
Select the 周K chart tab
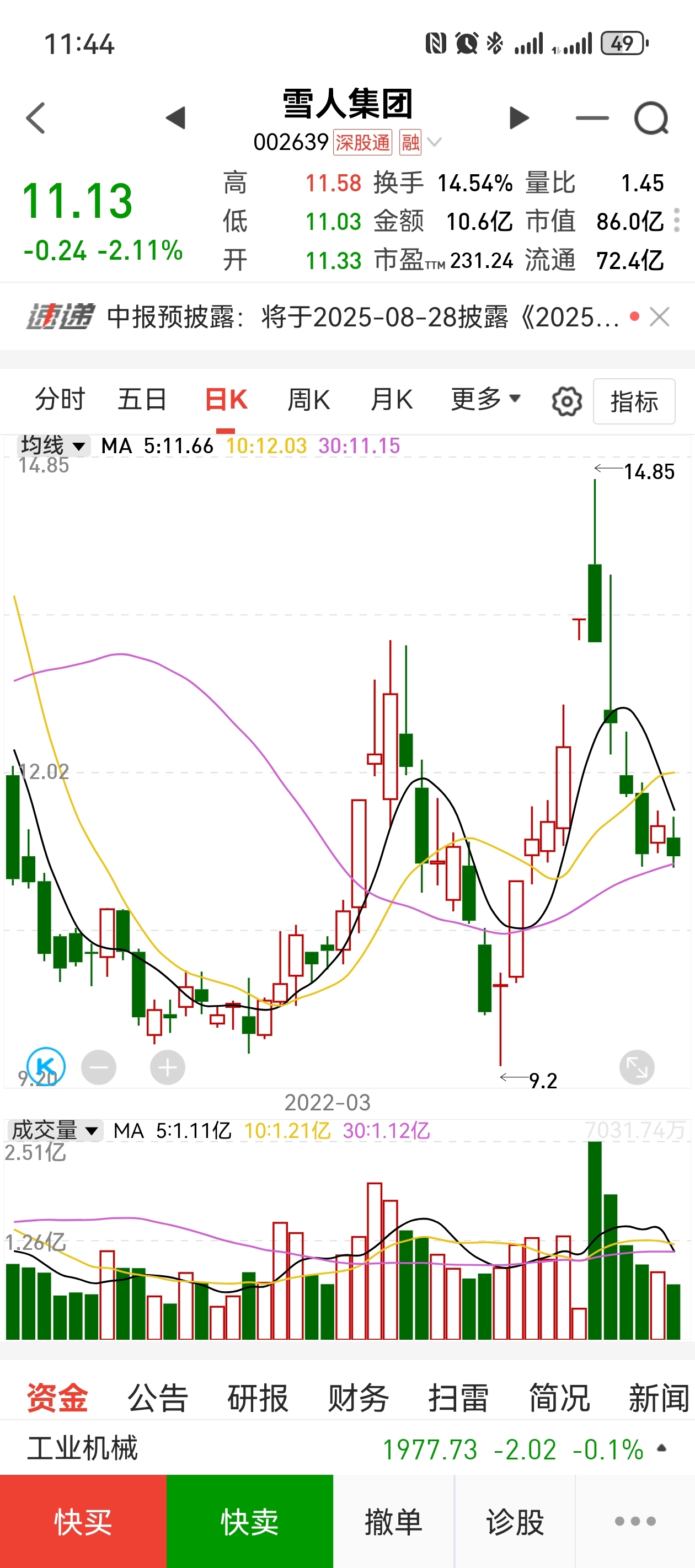(308, 400)
